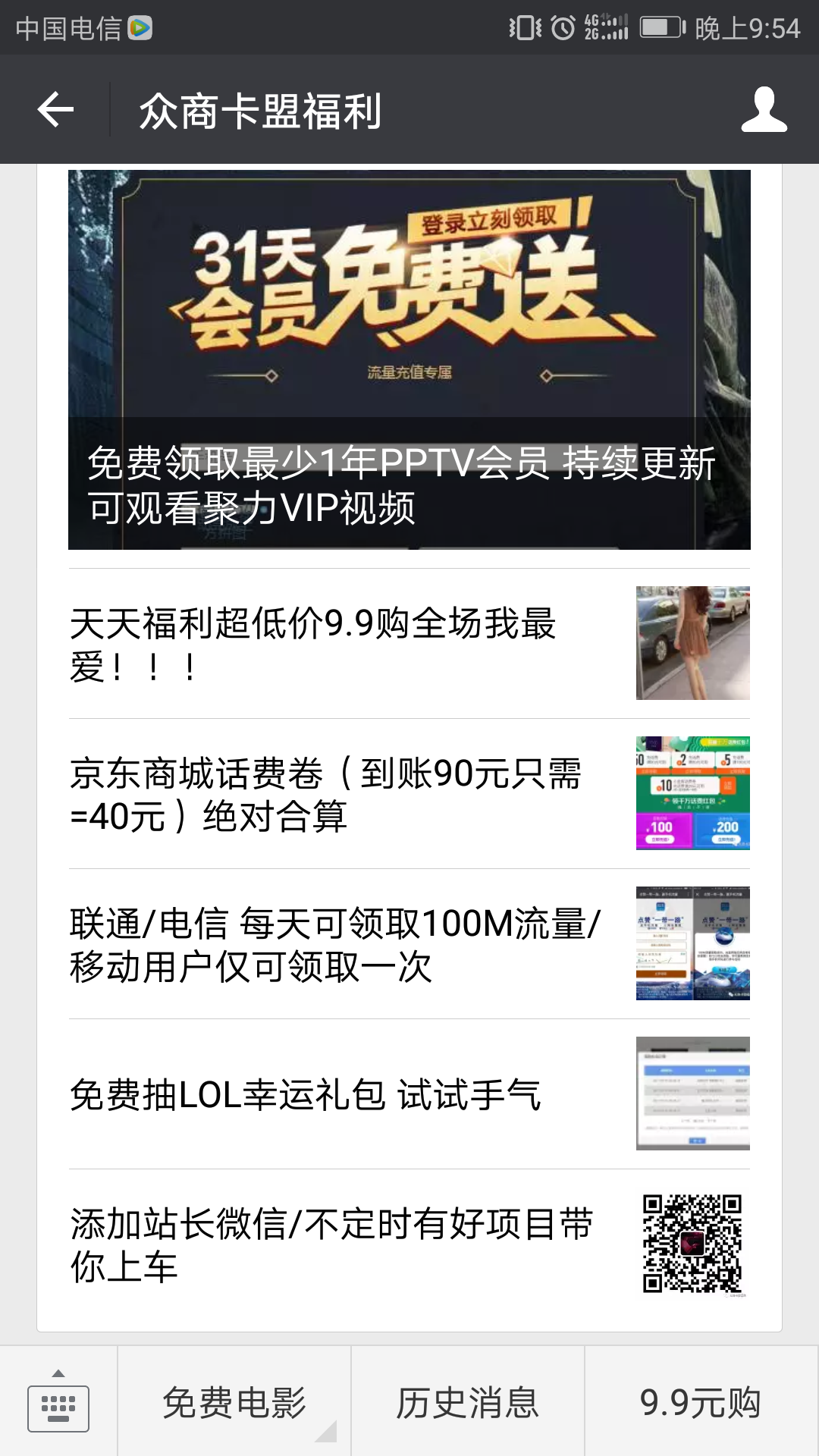Go back from 众商卡盟福利

pyautogui.click(x=55, y=110)
